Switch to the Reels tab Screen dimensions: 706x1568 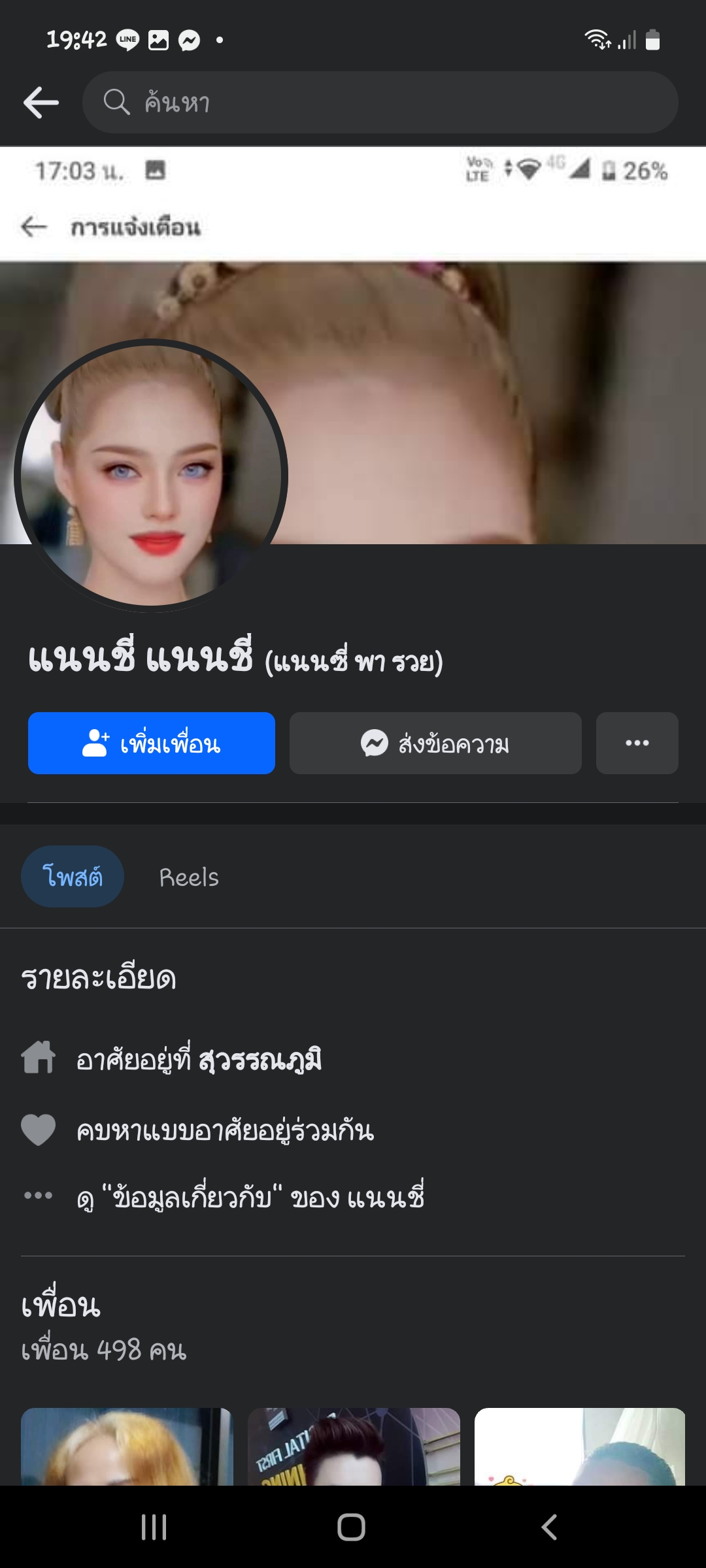click(x=189, y=877)
